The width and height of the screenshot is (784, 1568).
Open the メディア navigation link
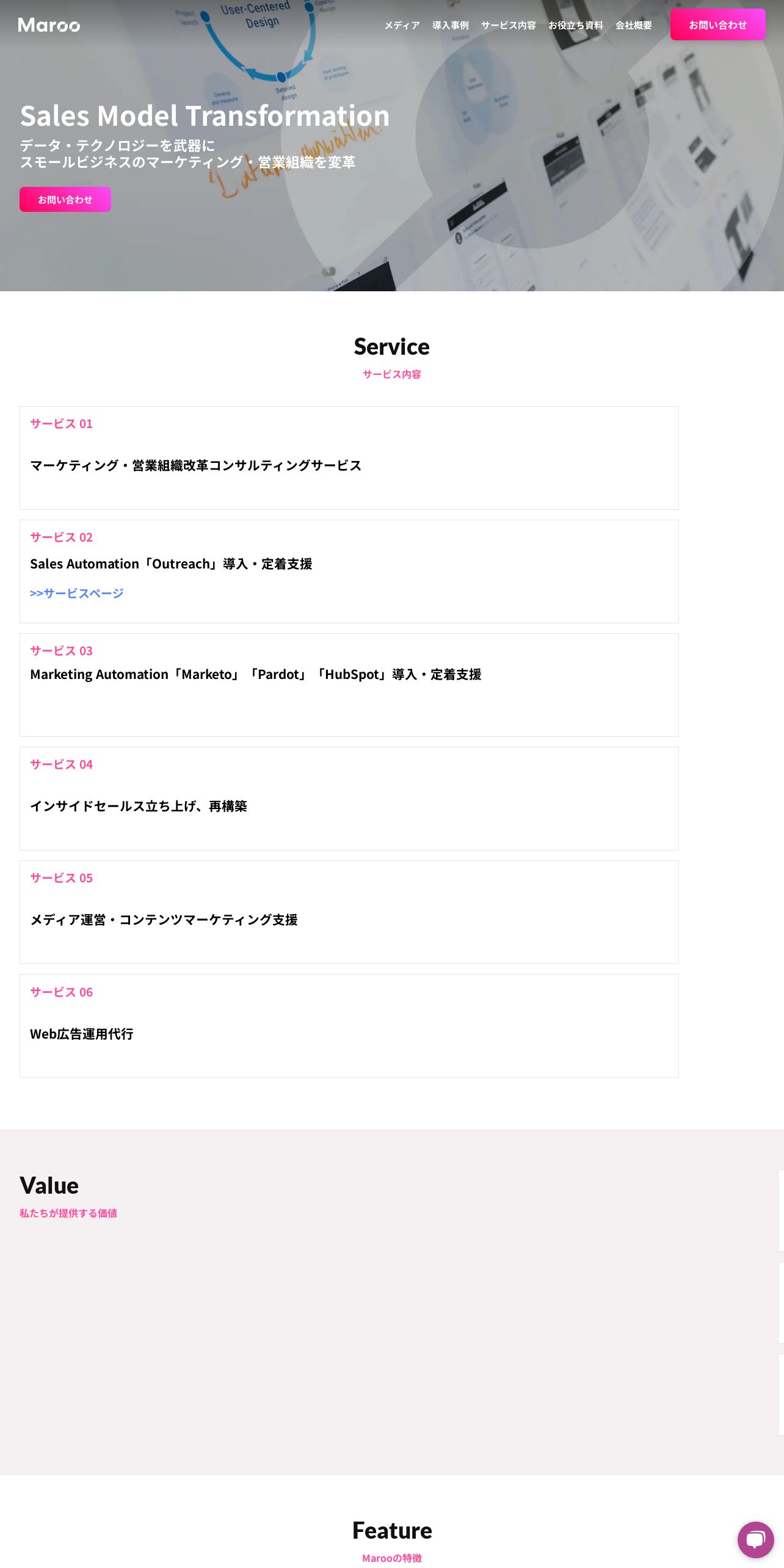(402, 25)
